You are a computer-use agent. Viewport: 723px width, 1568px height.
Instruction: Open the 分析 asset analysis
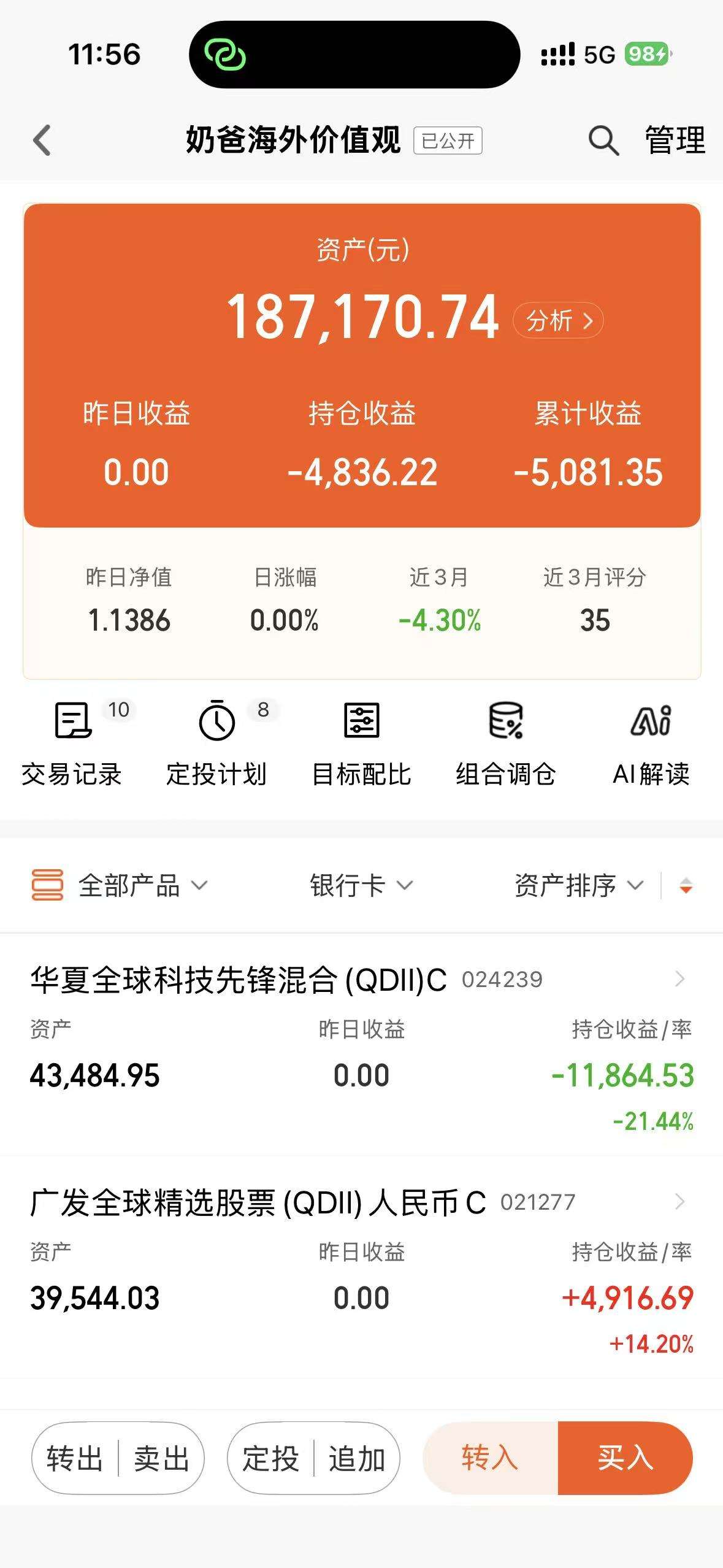(x=559, y=320)
